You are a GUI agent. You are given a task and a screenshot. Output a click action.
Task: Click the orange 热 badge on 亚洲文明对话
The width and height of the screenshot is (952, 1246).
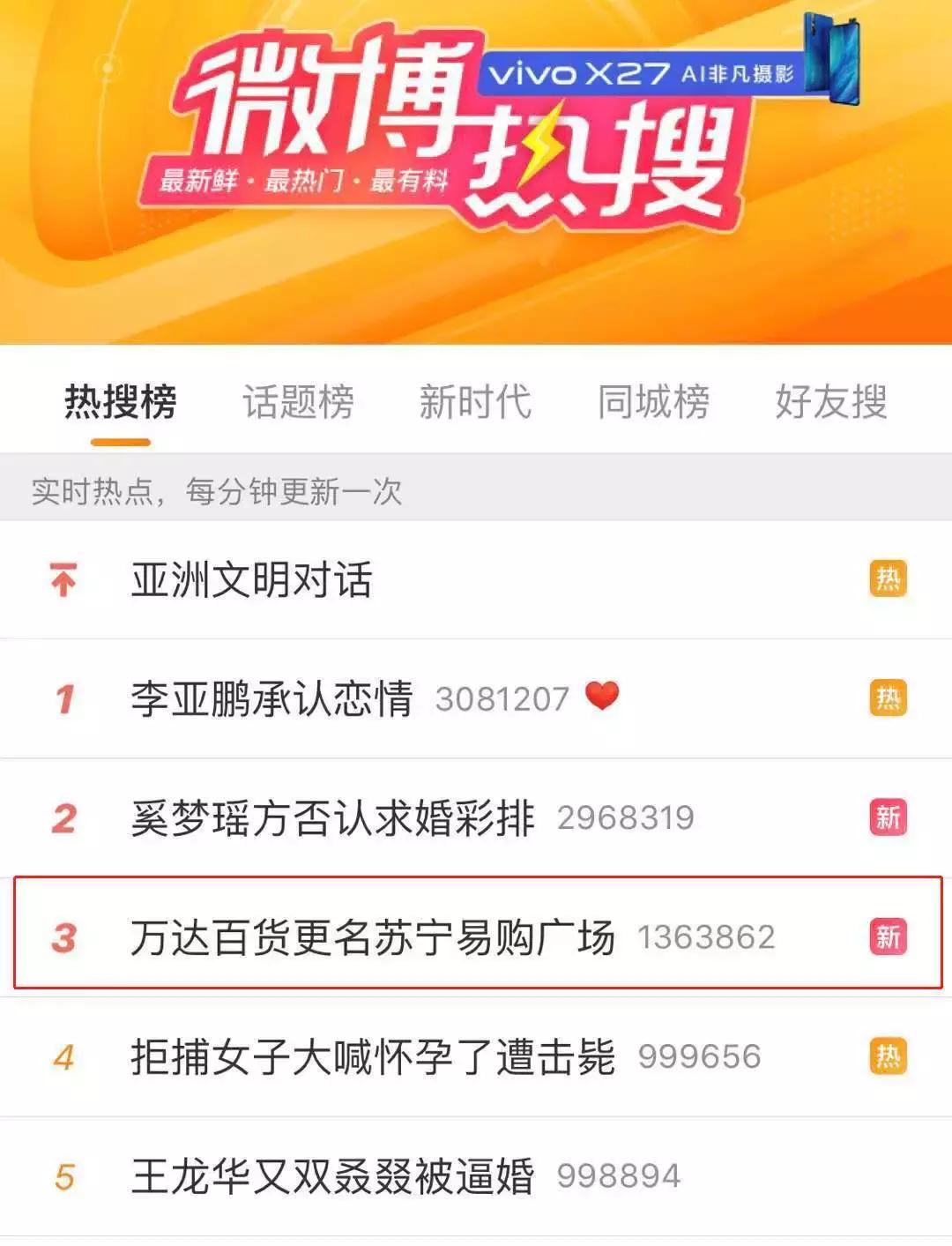[x=890, y=578]
